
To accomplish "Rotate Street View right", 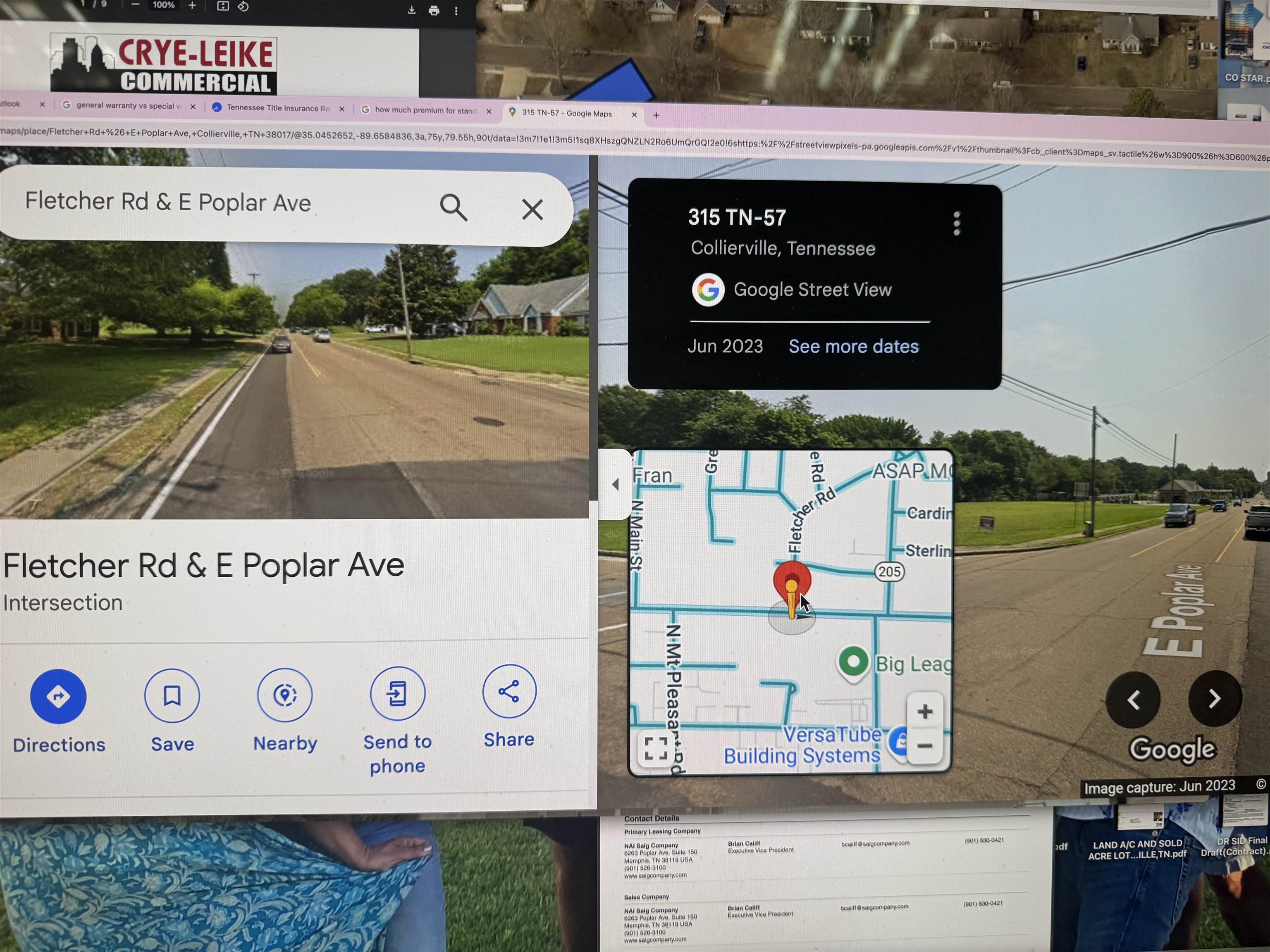I will coord(1214,698).
